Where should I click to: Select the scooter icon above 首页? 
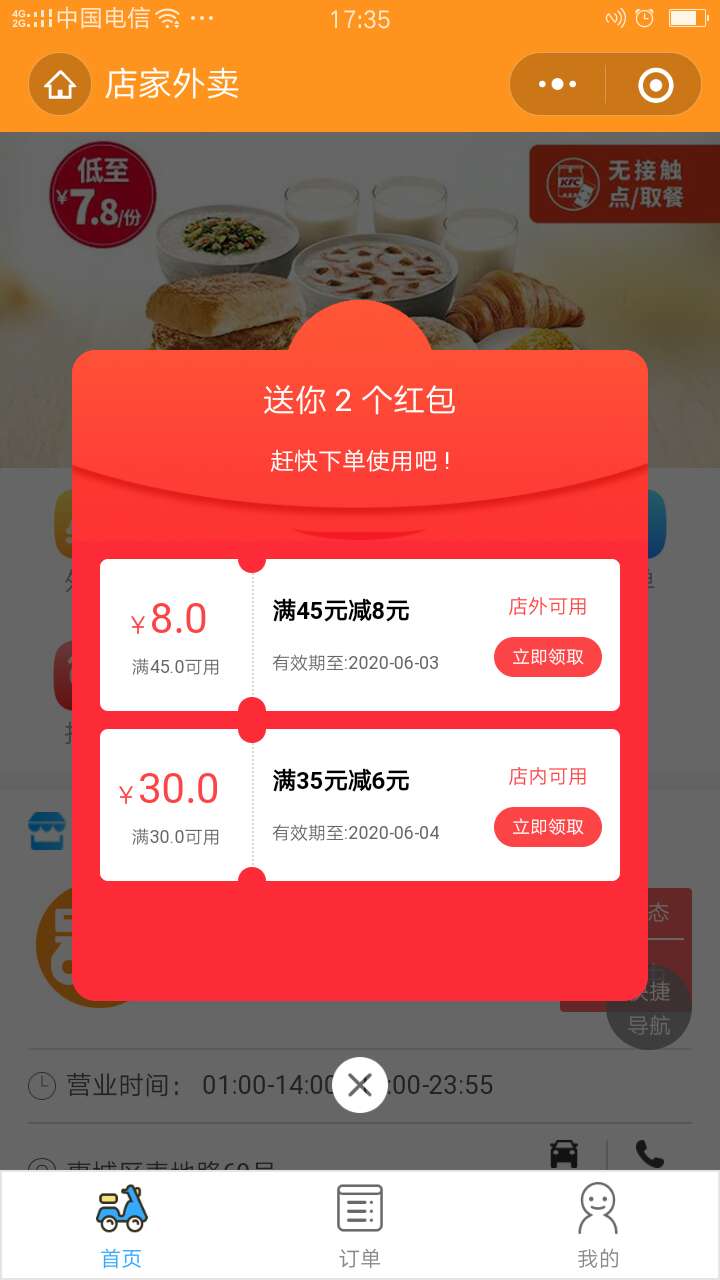pyautogui.click(x=120, y=1208)
